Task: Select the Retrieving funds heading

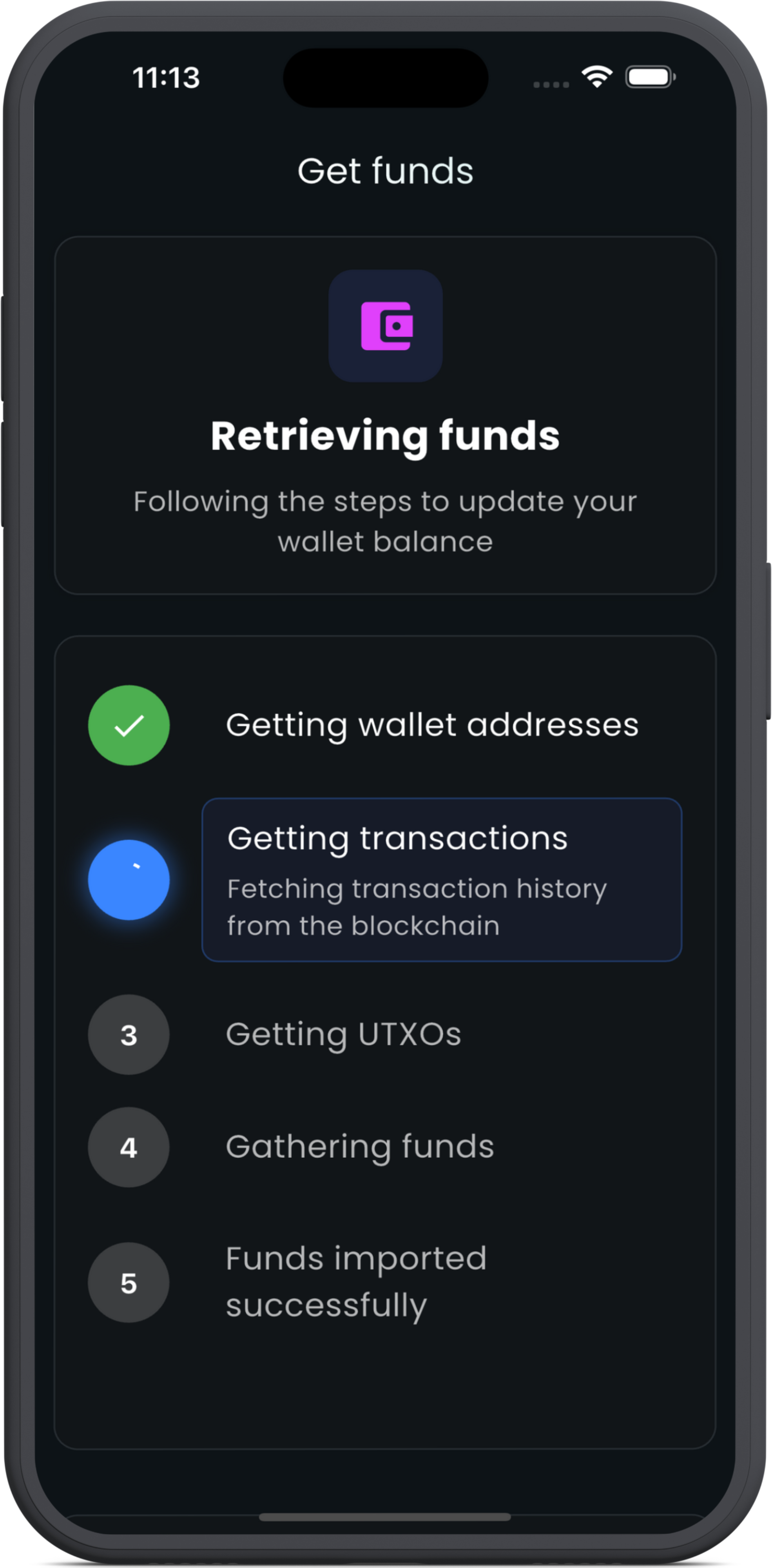Action: (386, 434)
